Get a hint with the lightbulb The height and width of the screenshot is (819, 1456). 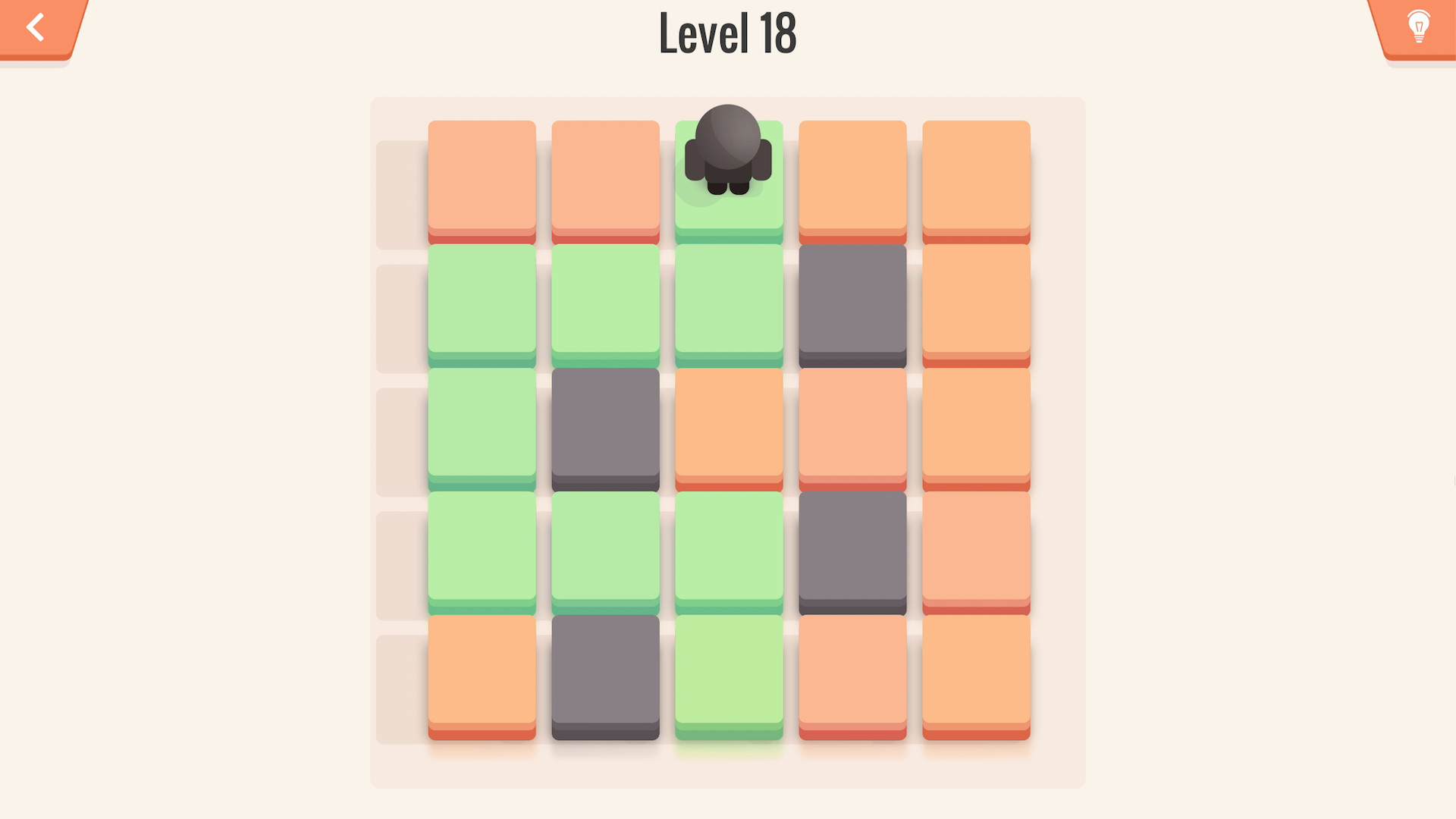click(x=1418, y=27)
